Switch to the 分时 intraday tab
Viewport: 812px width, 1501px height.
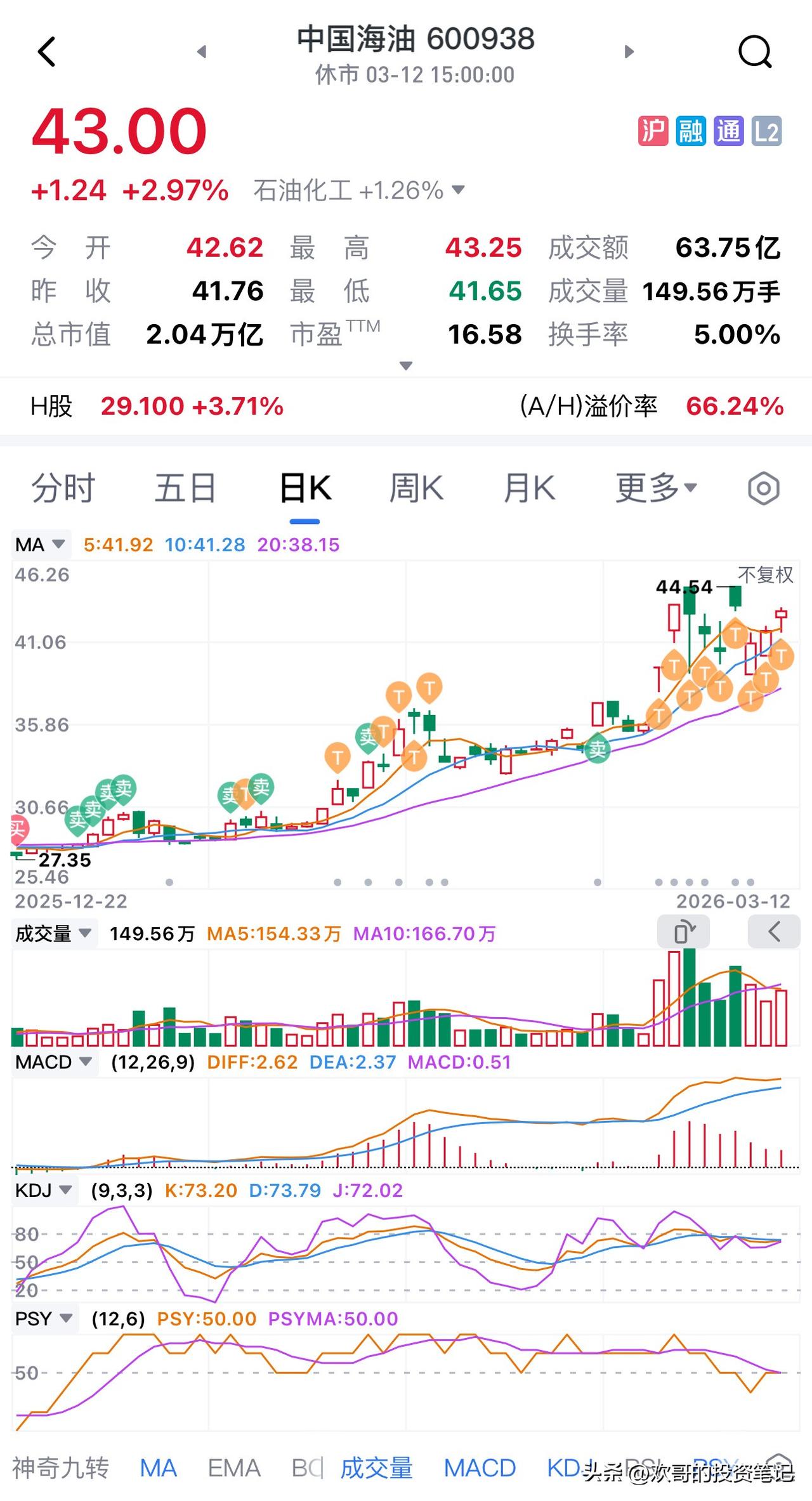63,487
